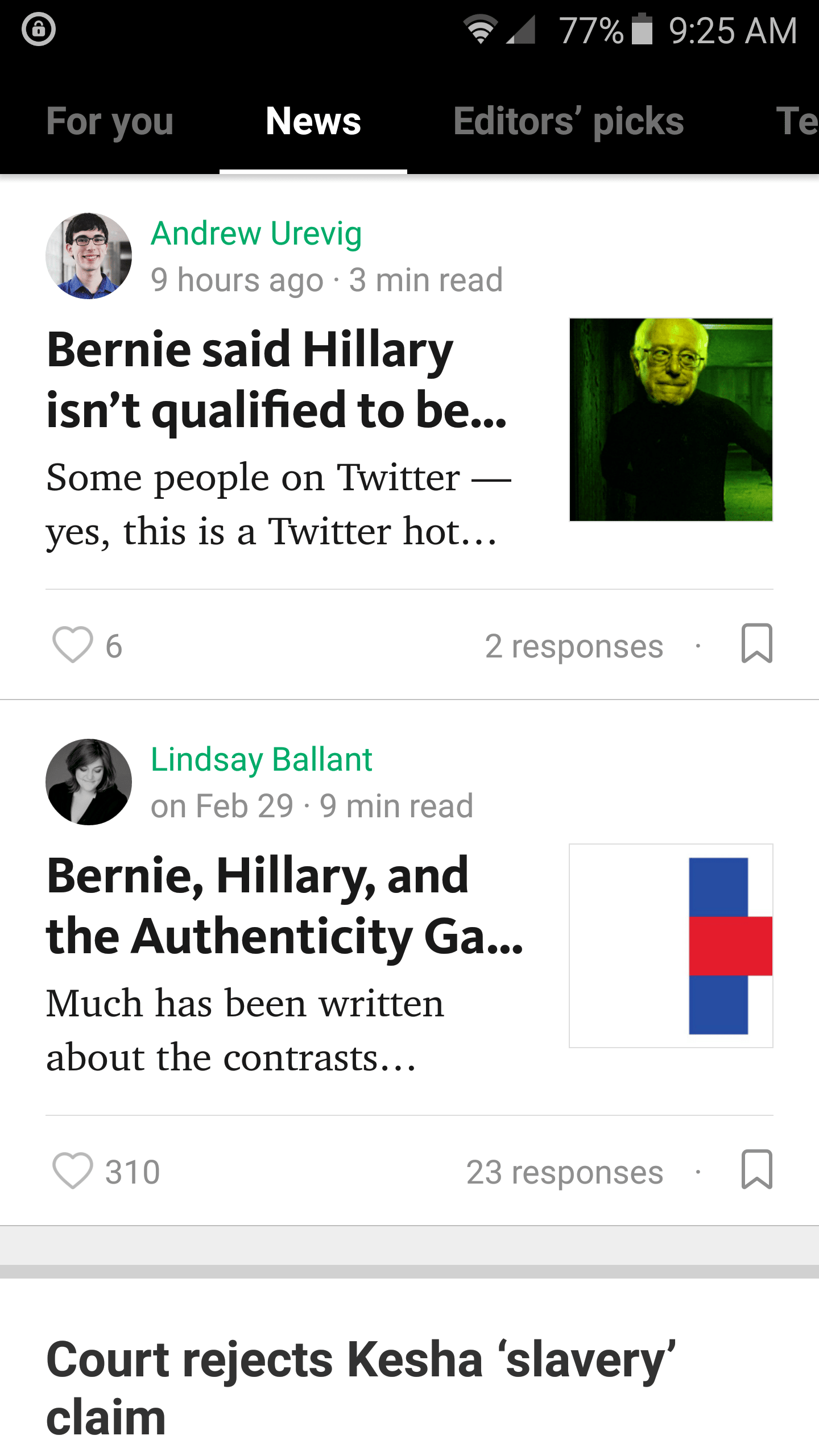Viewport: 819px width, 1456px height.
Task: Like Andrew Urevig's Bernie article
Action: 73,645
